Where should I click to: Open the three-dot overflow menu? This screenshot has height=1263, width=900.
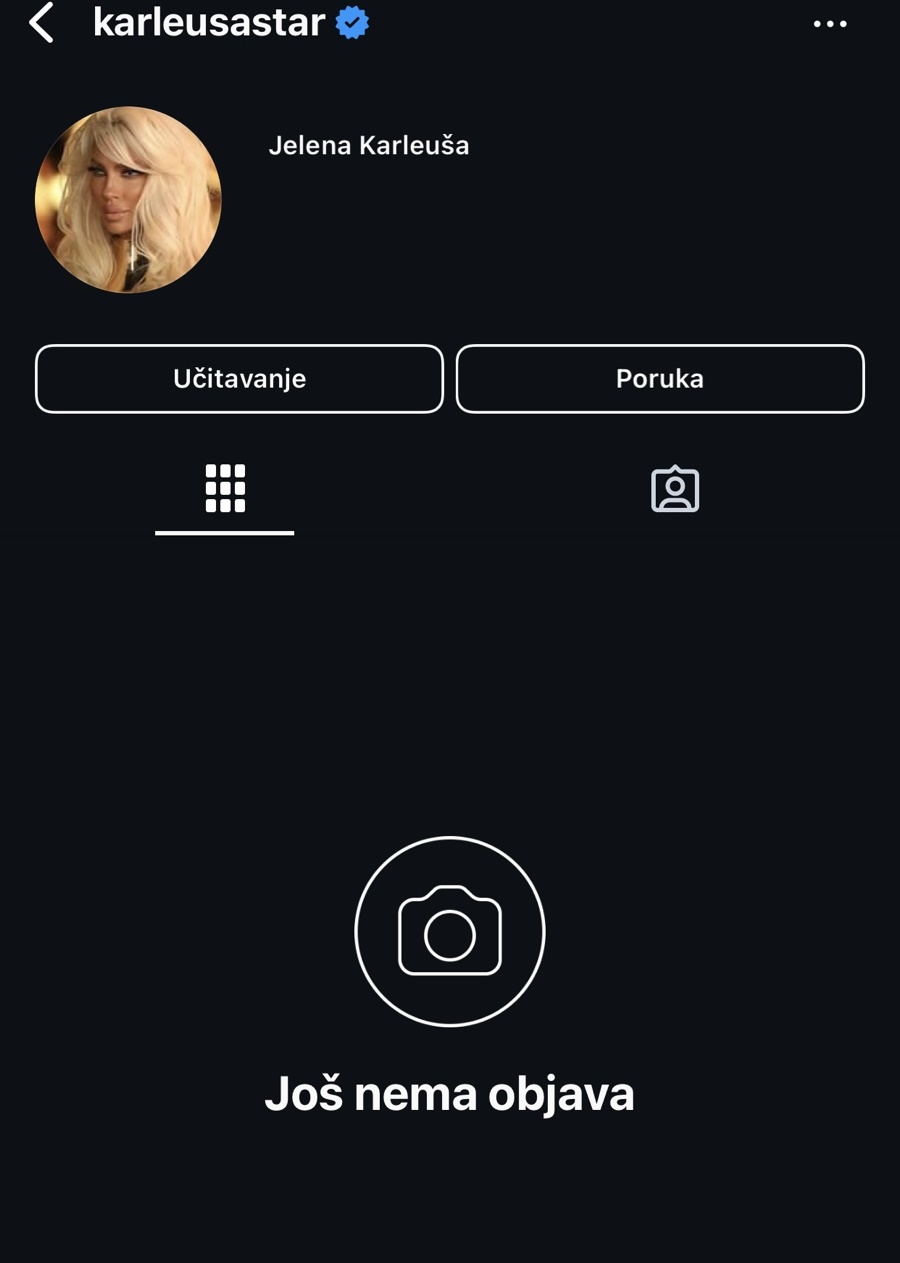[830, 24]
